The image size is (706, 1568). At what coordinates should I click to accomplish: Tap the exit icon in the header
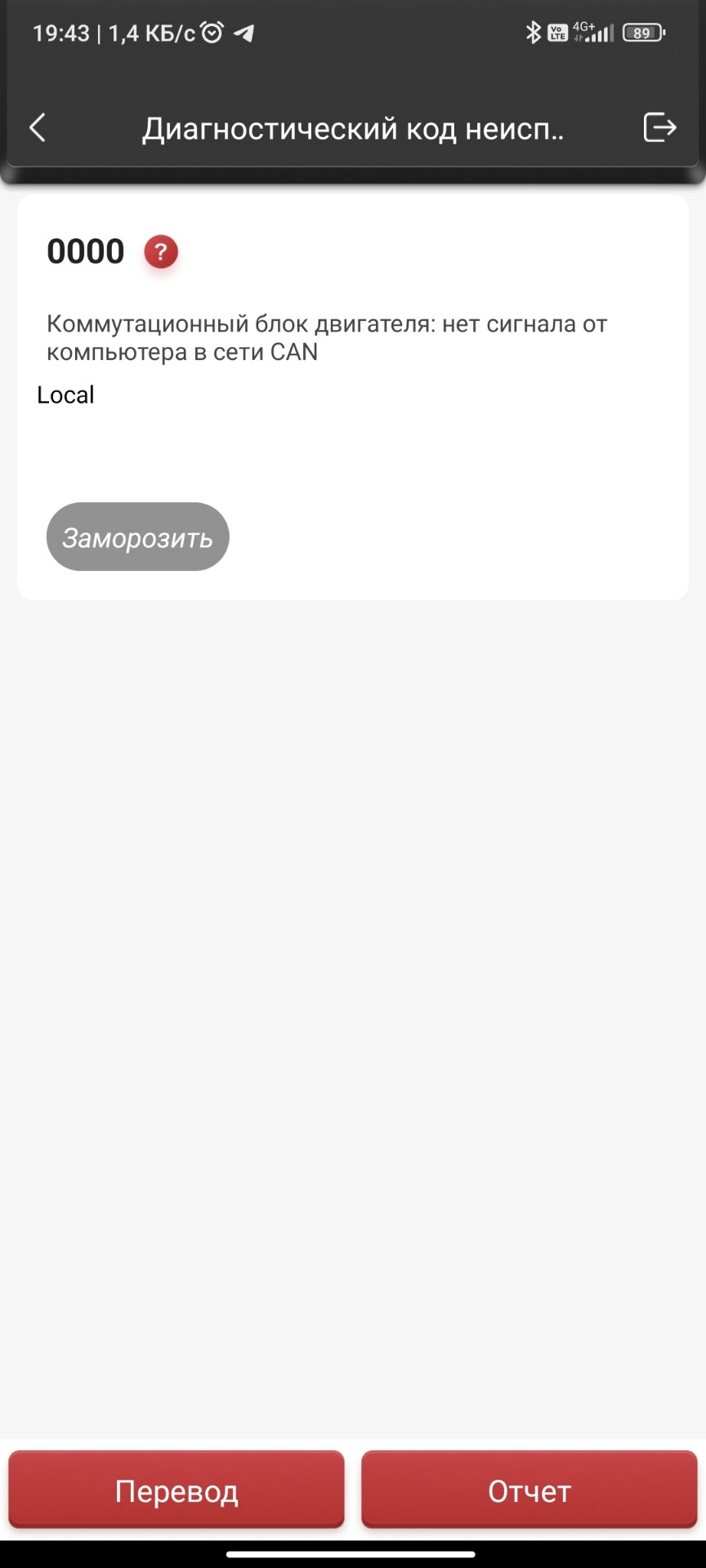click(x=659, y=127)
